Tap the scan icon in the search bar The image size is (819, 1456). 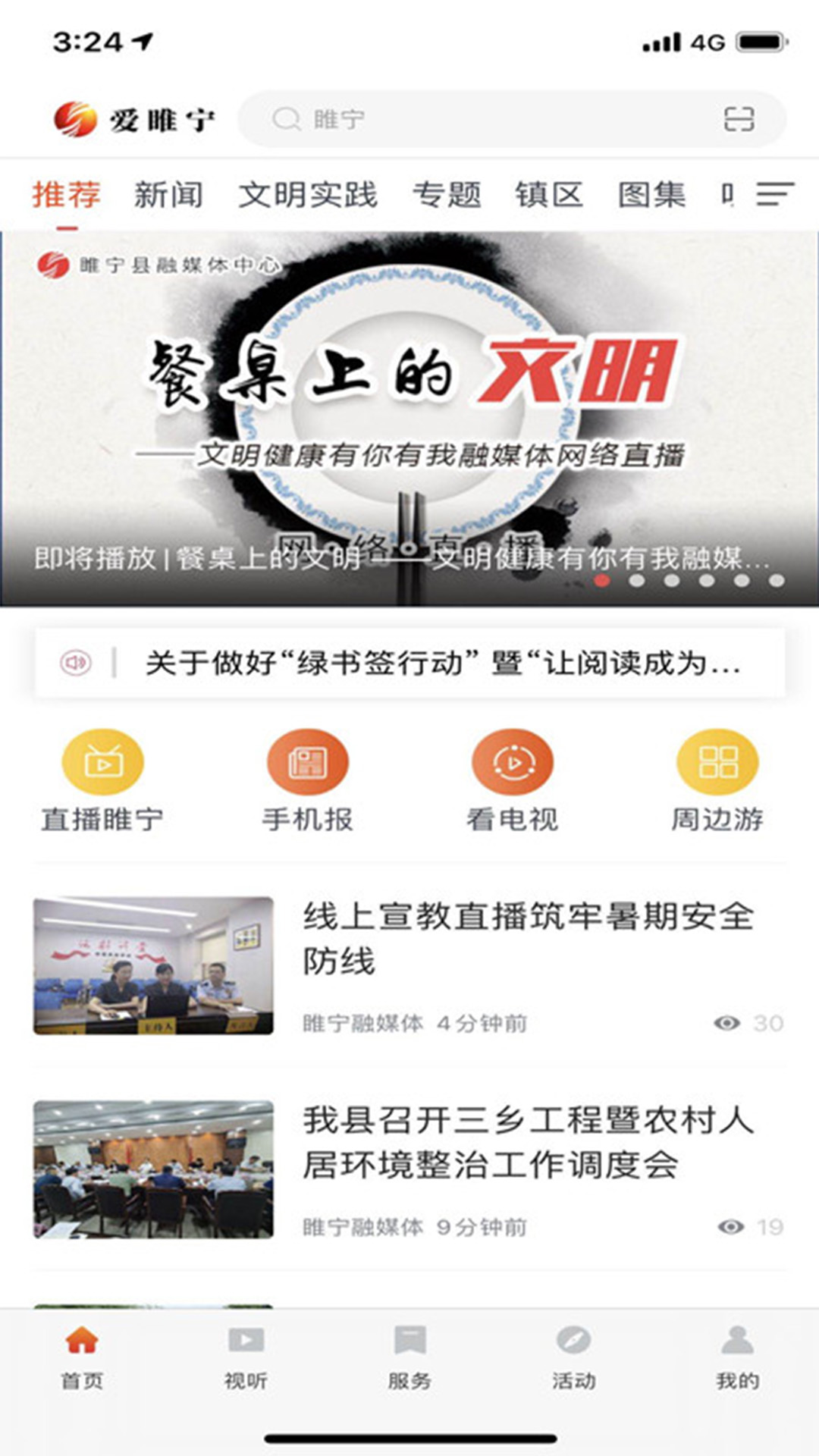tap(739, 119)
